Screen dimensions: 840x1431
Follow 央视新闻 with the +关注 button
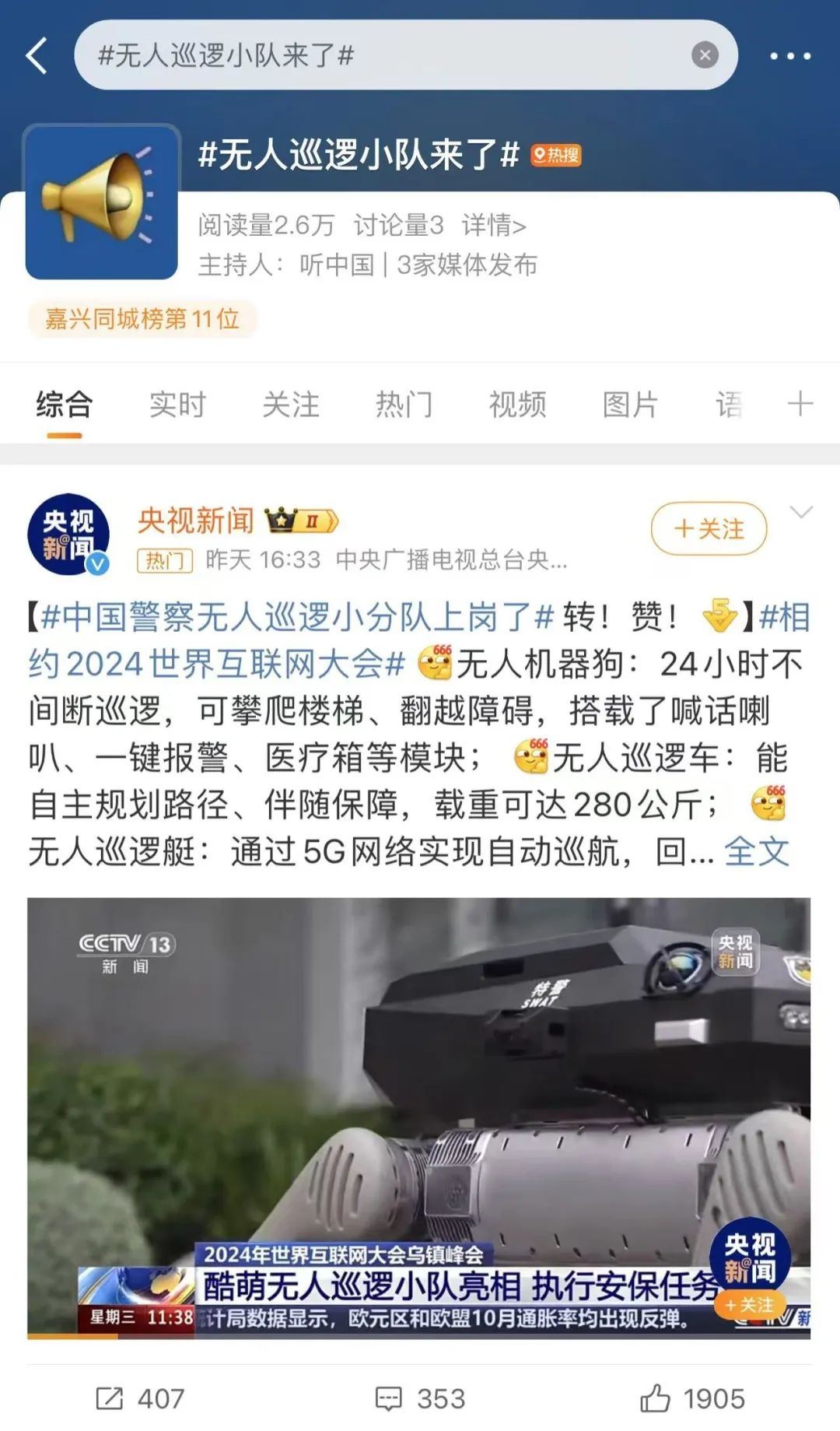click(x=709, y=529)
